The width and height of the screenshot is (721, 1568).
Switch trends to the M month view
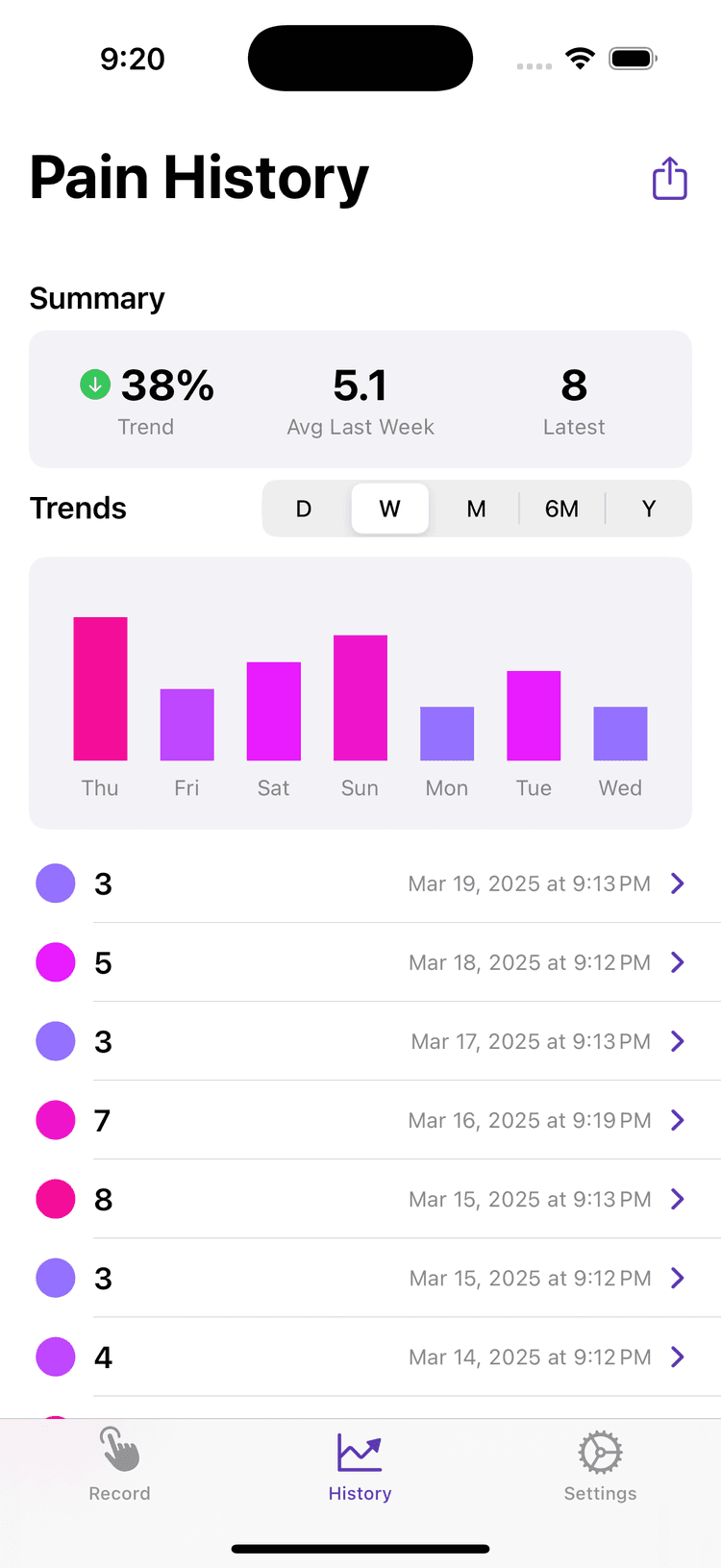(476, 509)
